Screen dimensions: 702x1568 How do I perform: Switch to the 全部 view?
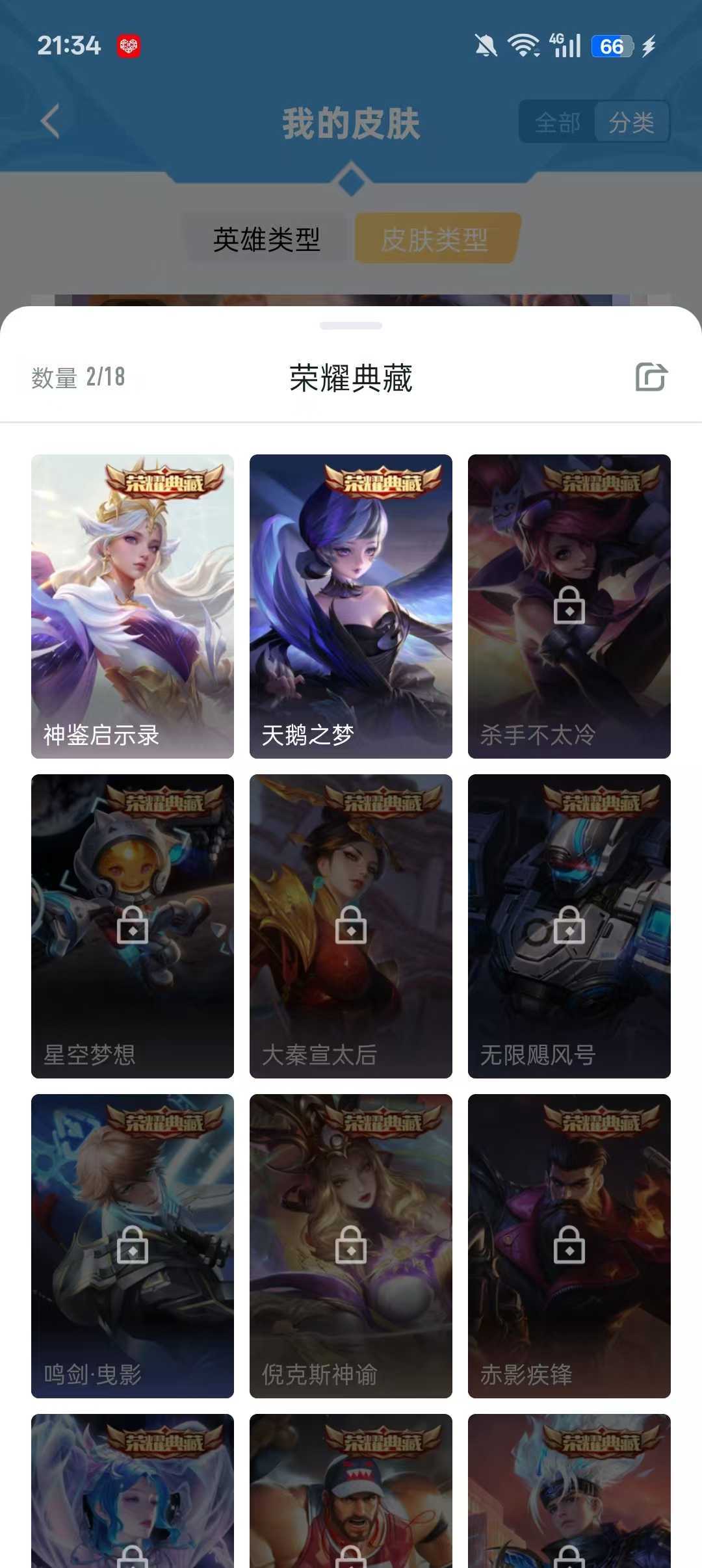(558, 122)
